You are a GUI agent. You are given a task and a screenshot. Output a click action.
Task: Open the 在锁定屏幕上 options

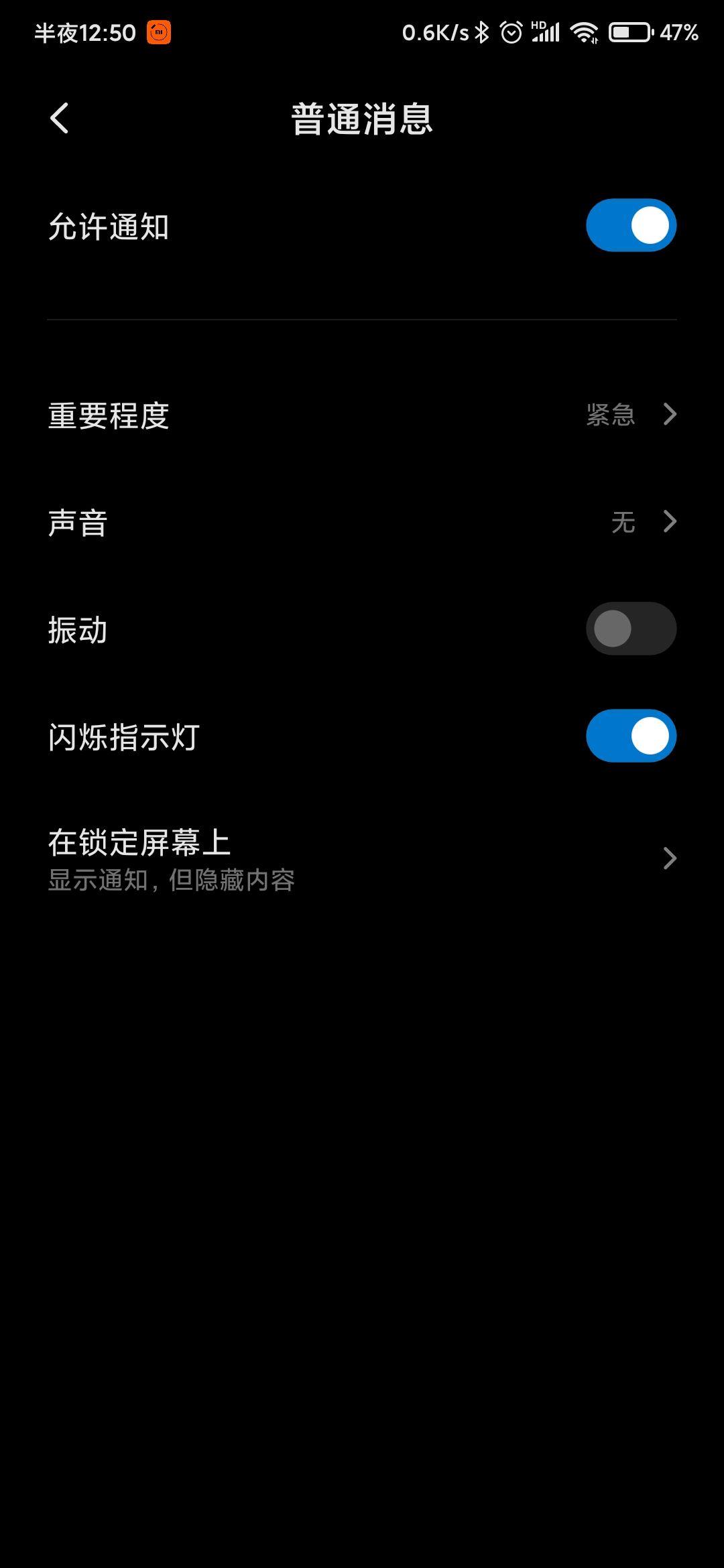pos(362,858)
